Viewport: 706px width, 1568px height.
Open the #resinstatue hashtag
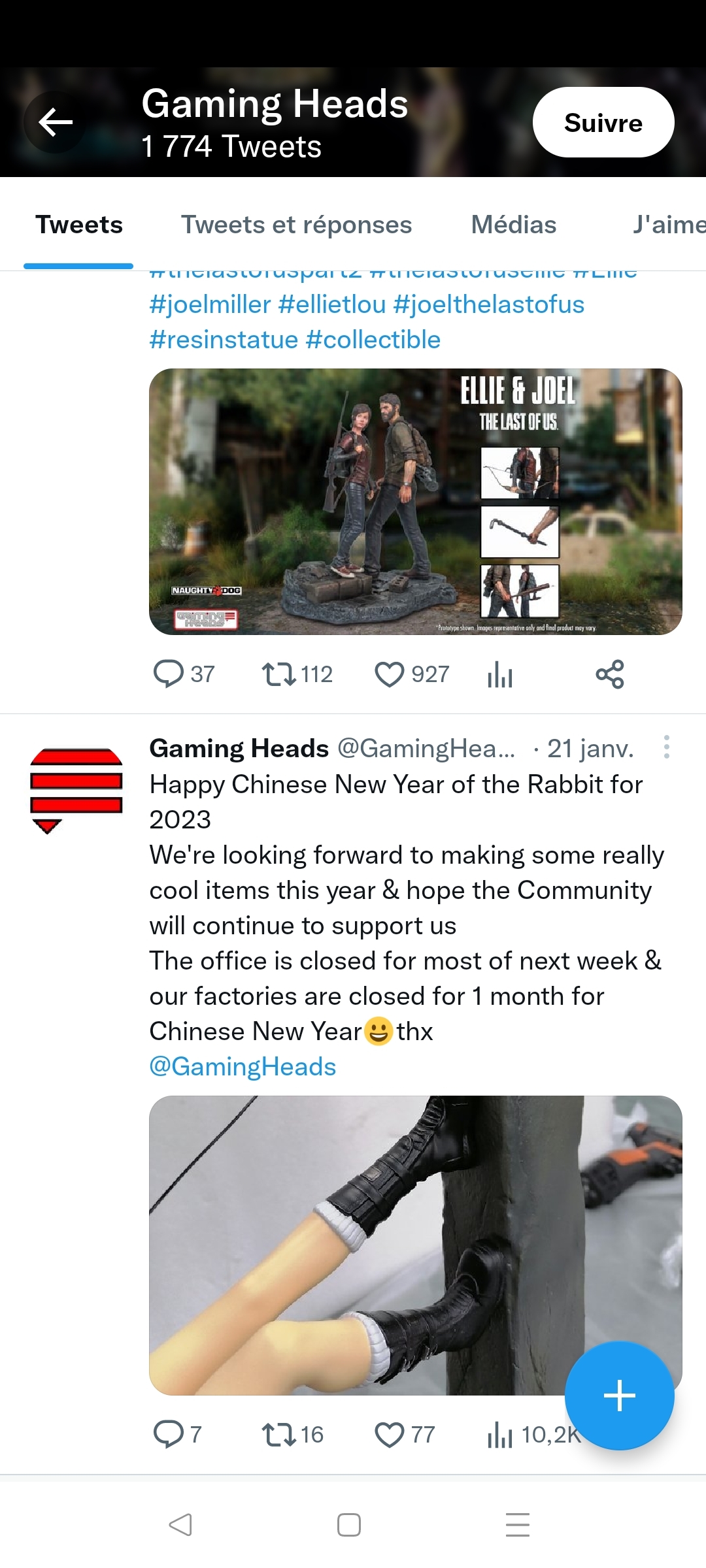pyautogui.click(x=224, y=340)
